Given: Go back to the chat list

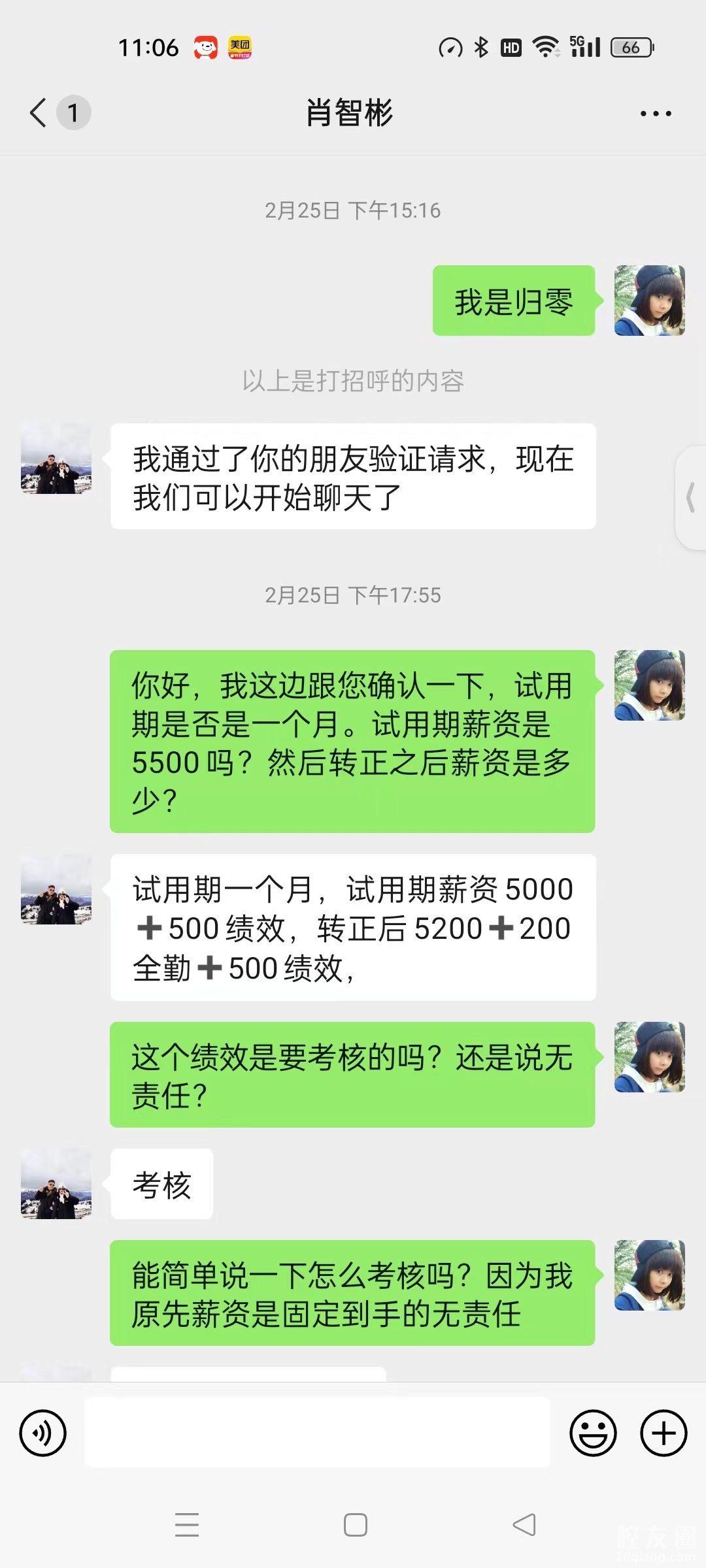Looking at the screenshot, I should (x=39, y=112).
